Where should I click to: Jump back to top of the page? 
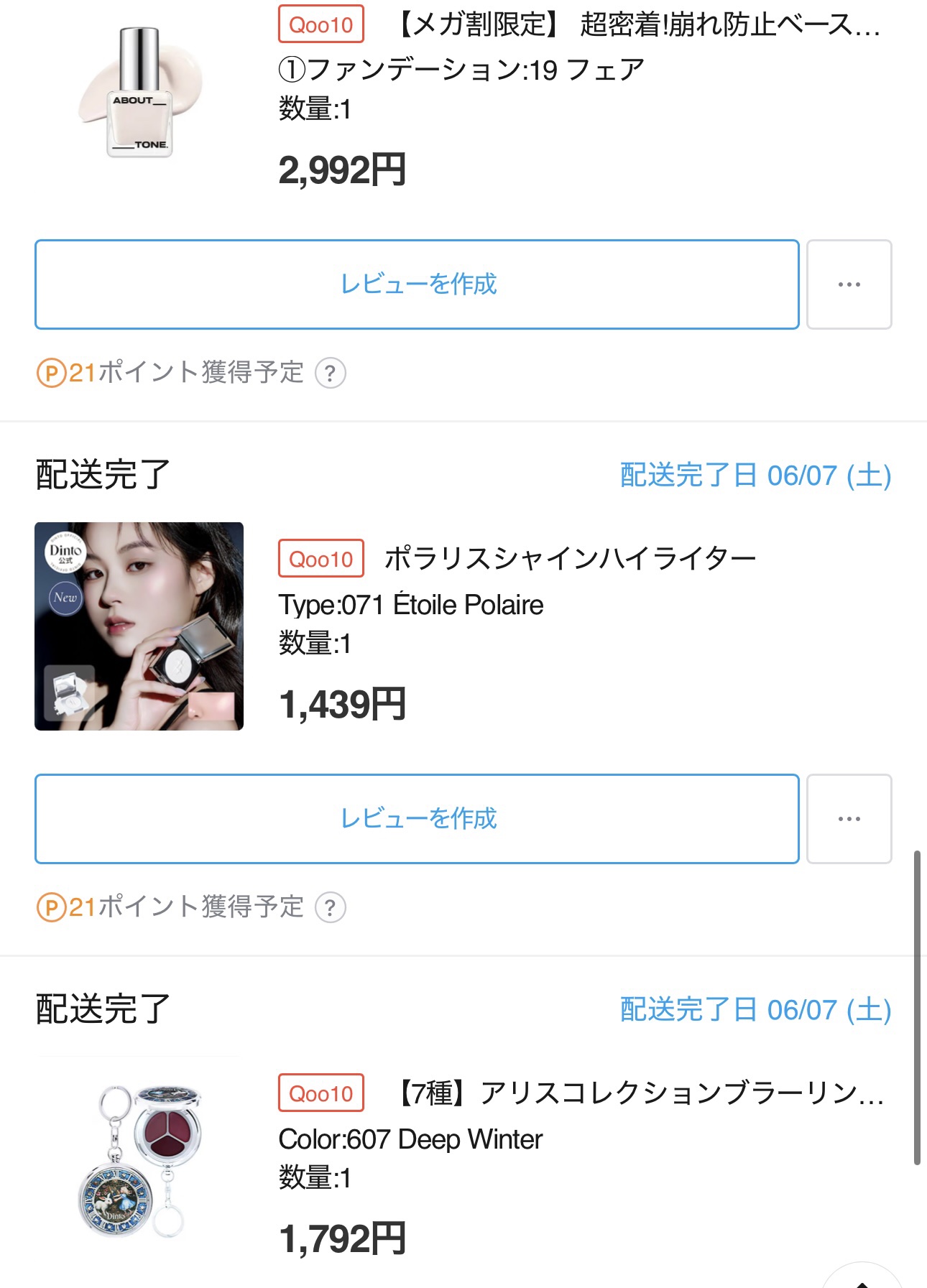862,1279
